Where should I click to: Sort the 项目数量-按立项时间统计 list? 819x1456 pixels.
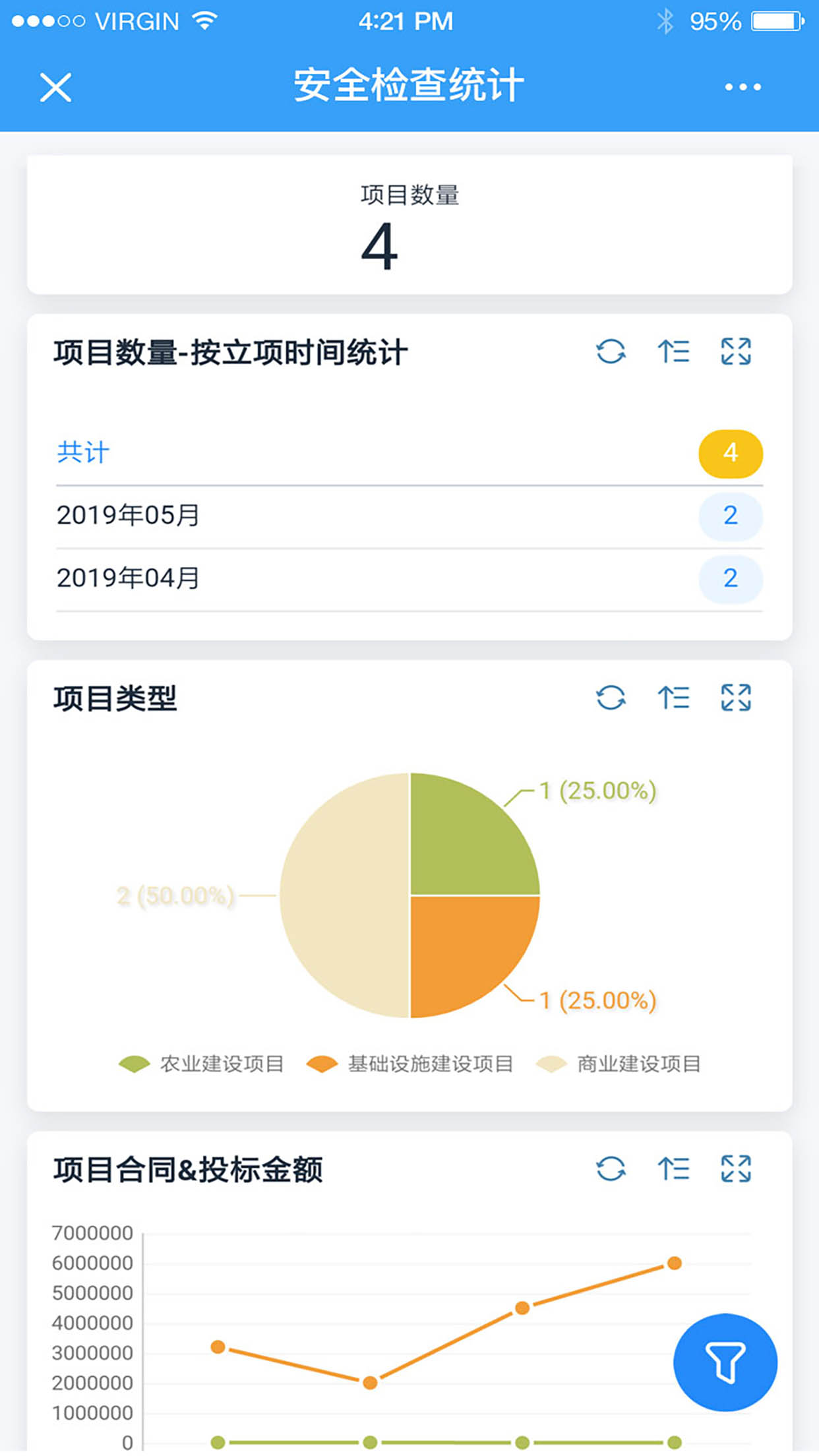tap(673, 351)
